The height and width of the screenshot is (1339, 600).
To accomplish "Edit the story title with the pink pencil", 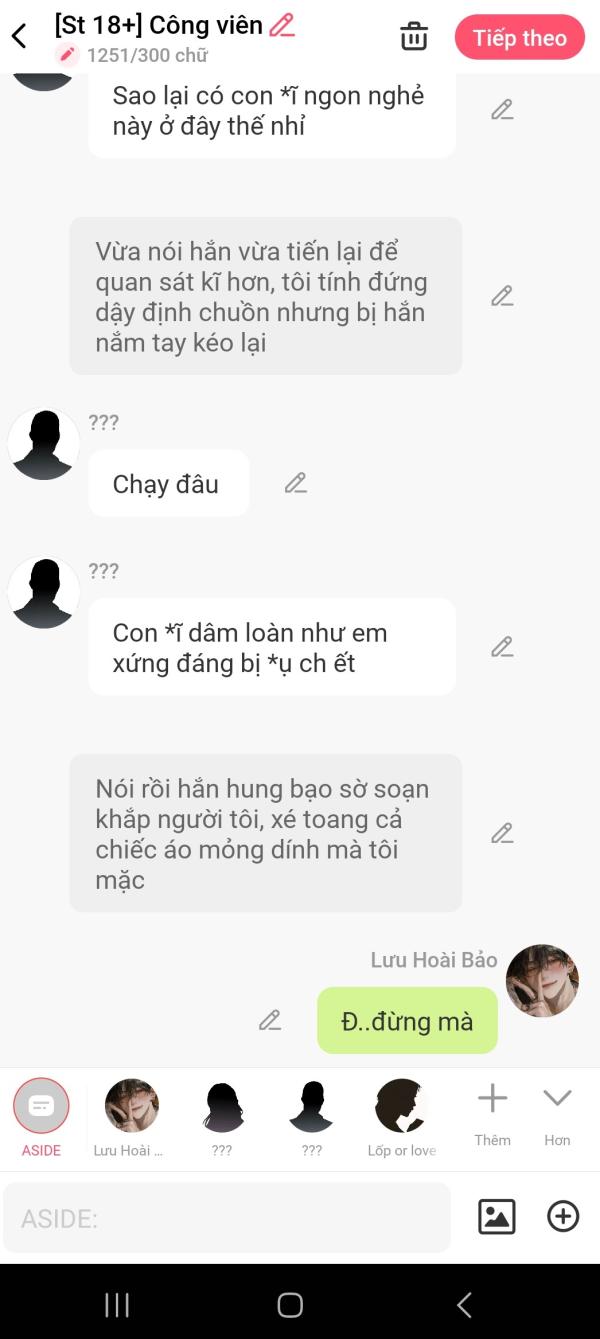I will pyautogui.click(x=282, y=25).
